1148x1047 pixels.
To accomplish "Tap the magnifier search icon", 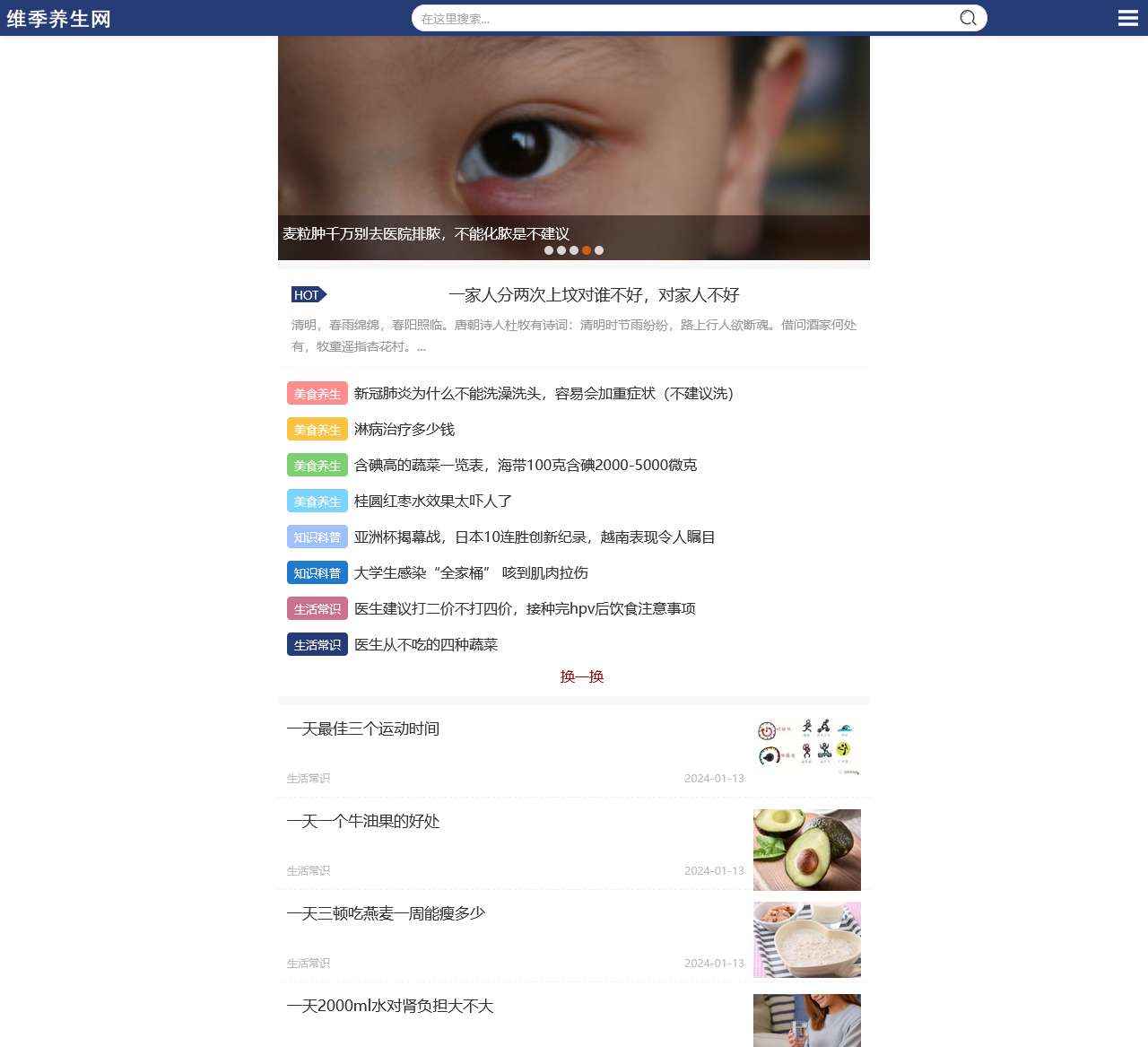I will 968,18.
